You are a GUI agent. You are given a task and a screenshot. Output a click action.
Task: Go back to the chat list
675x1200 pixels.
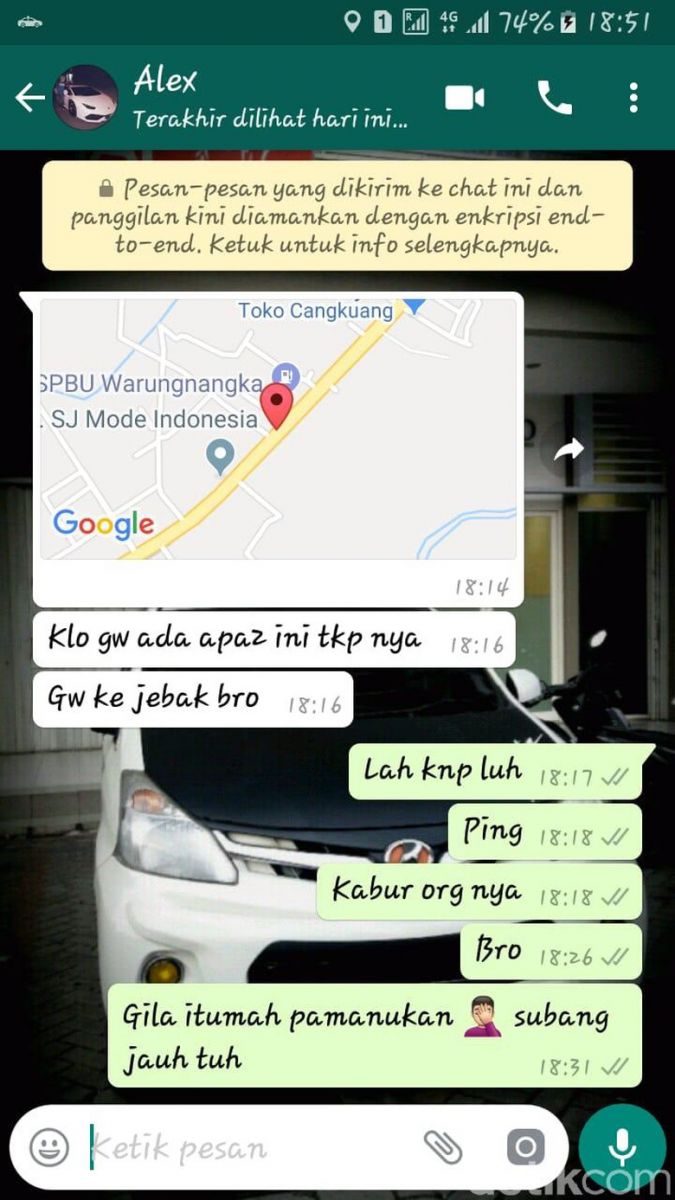pos(28,97)
